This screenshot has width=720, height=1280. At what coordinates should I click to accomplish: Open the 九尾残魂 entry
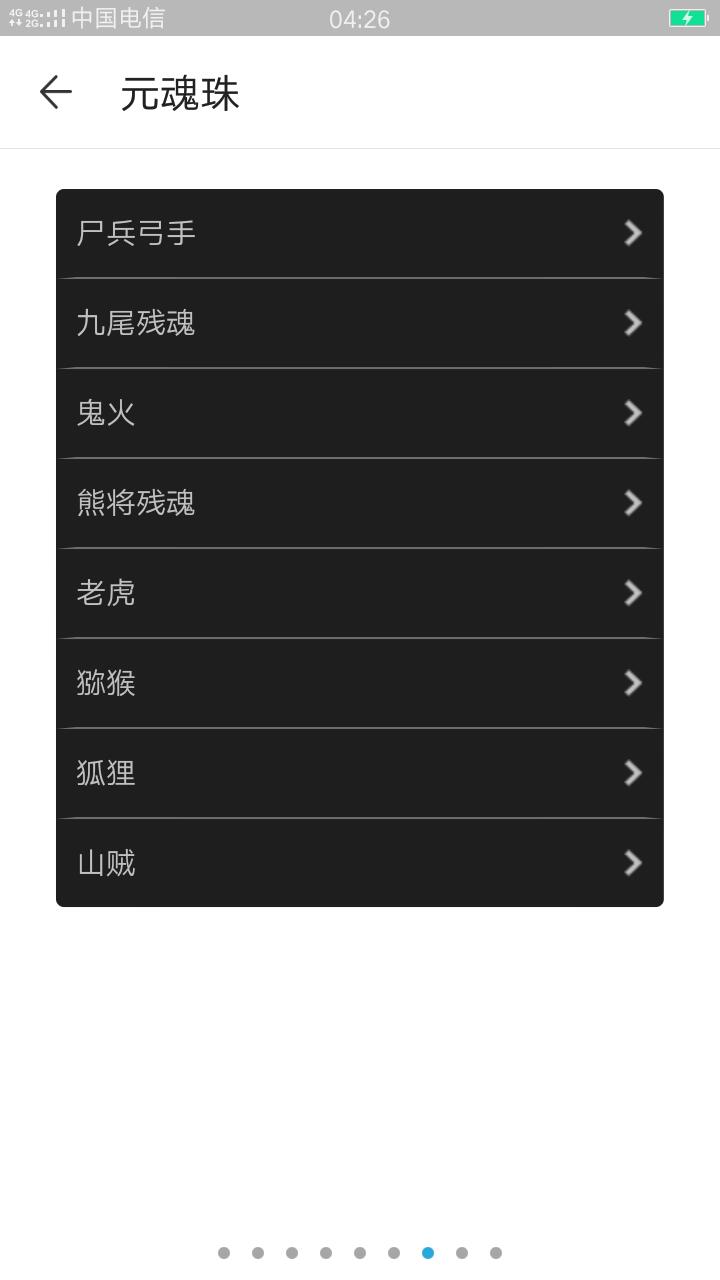pyautogui.click(x=360, y=323)
